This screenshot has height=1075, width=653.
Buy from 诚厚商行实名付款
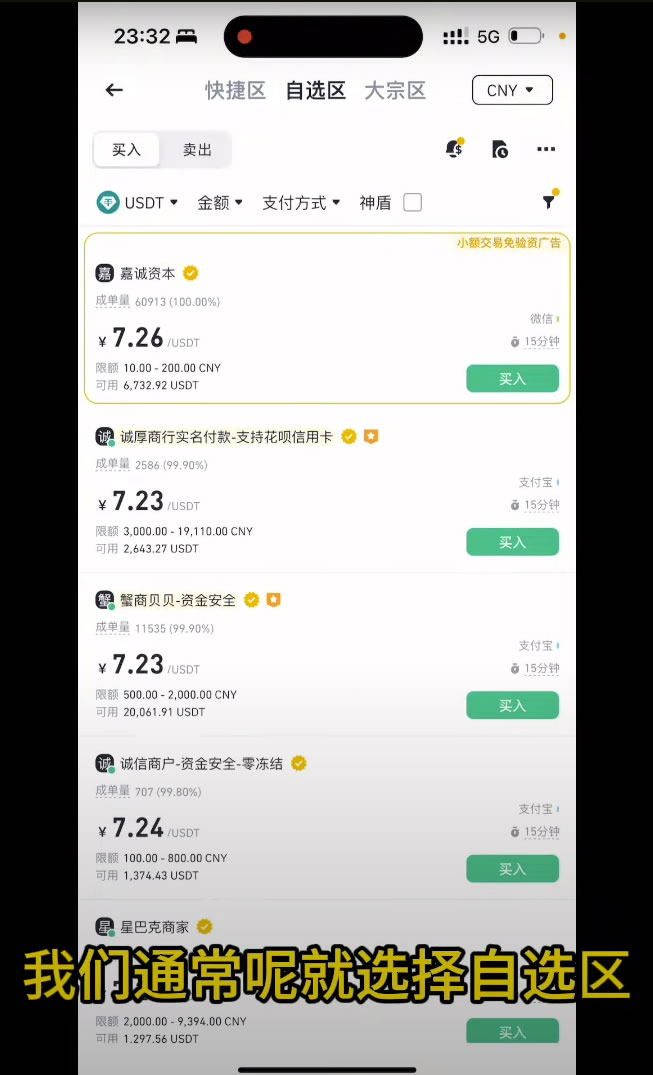[x=512, y=542]
